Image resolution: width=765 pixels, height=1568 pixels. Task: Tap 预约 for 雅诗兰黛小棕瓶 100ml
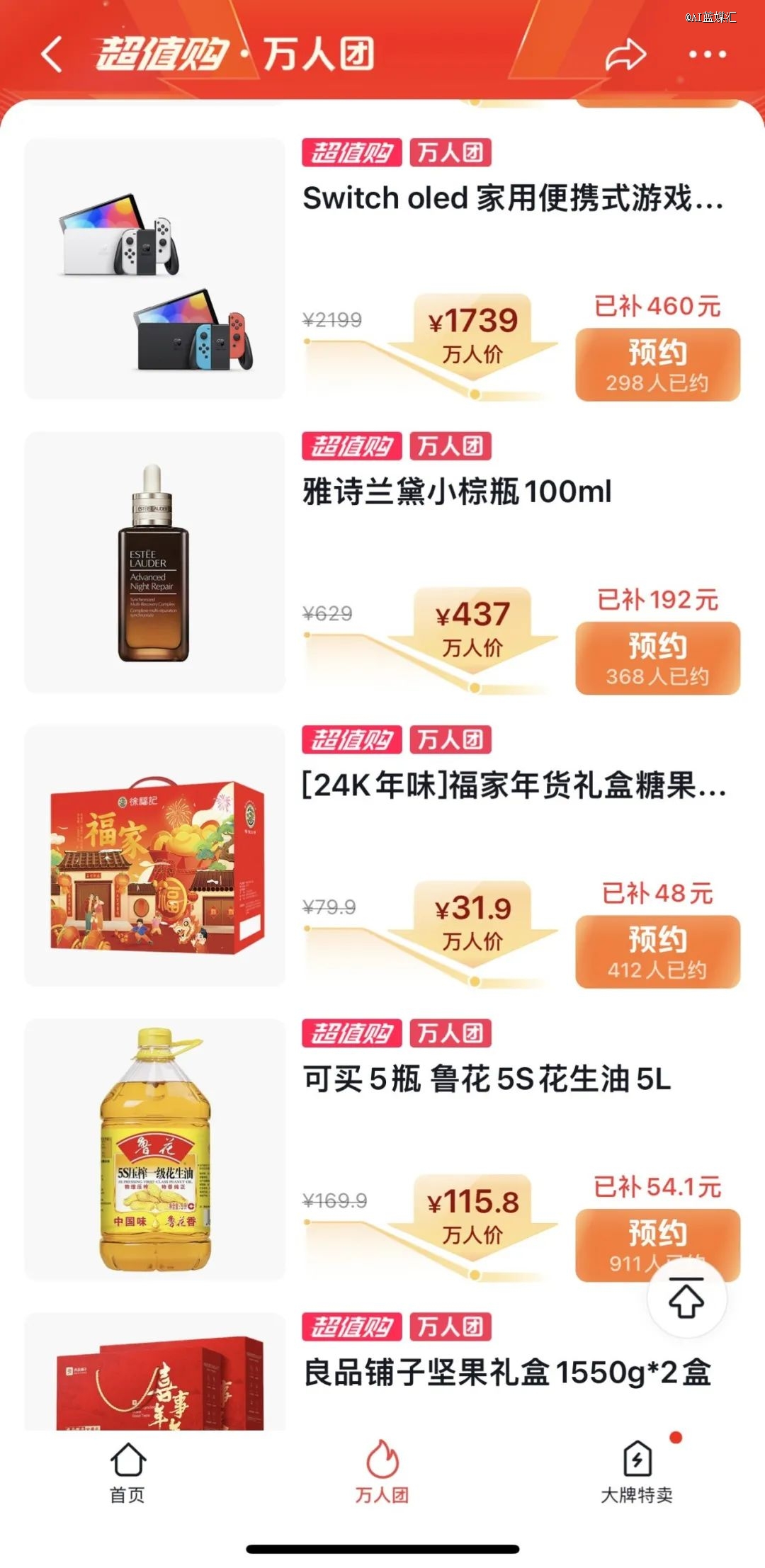(657, 657)
